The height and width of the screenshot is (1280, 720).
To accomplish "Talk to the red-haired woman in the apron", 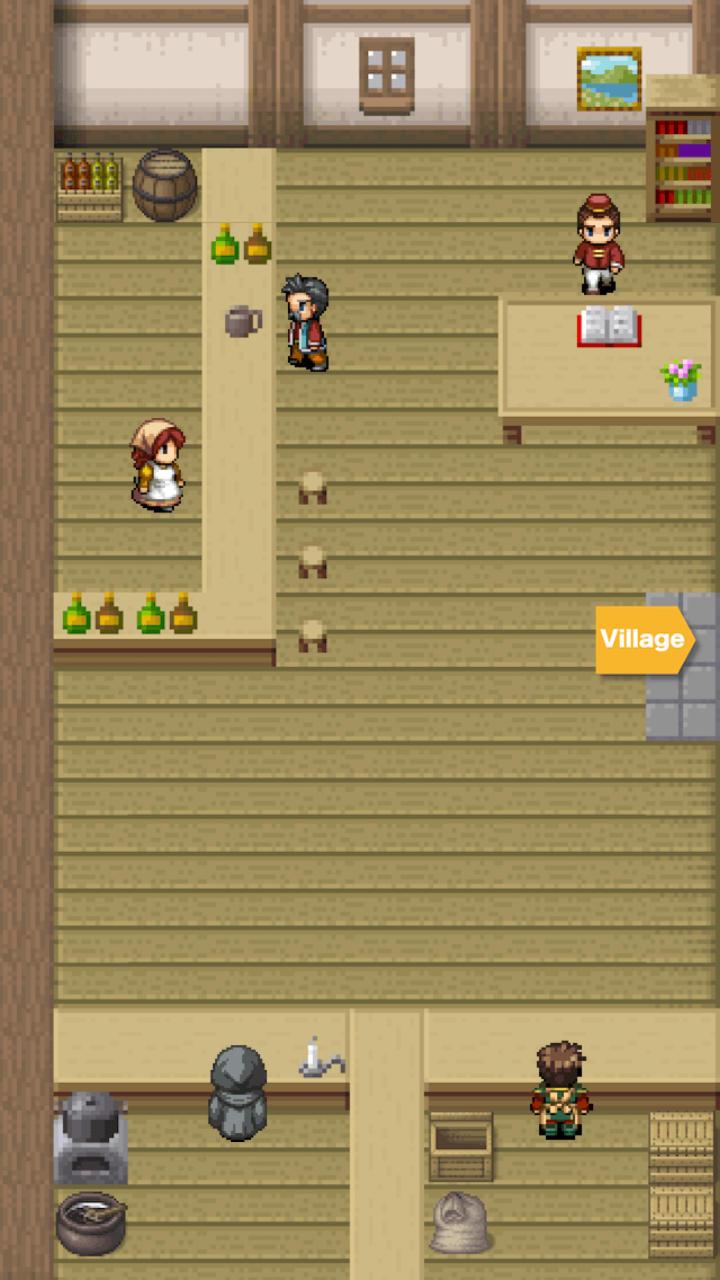I will click(x=158, y=465).
